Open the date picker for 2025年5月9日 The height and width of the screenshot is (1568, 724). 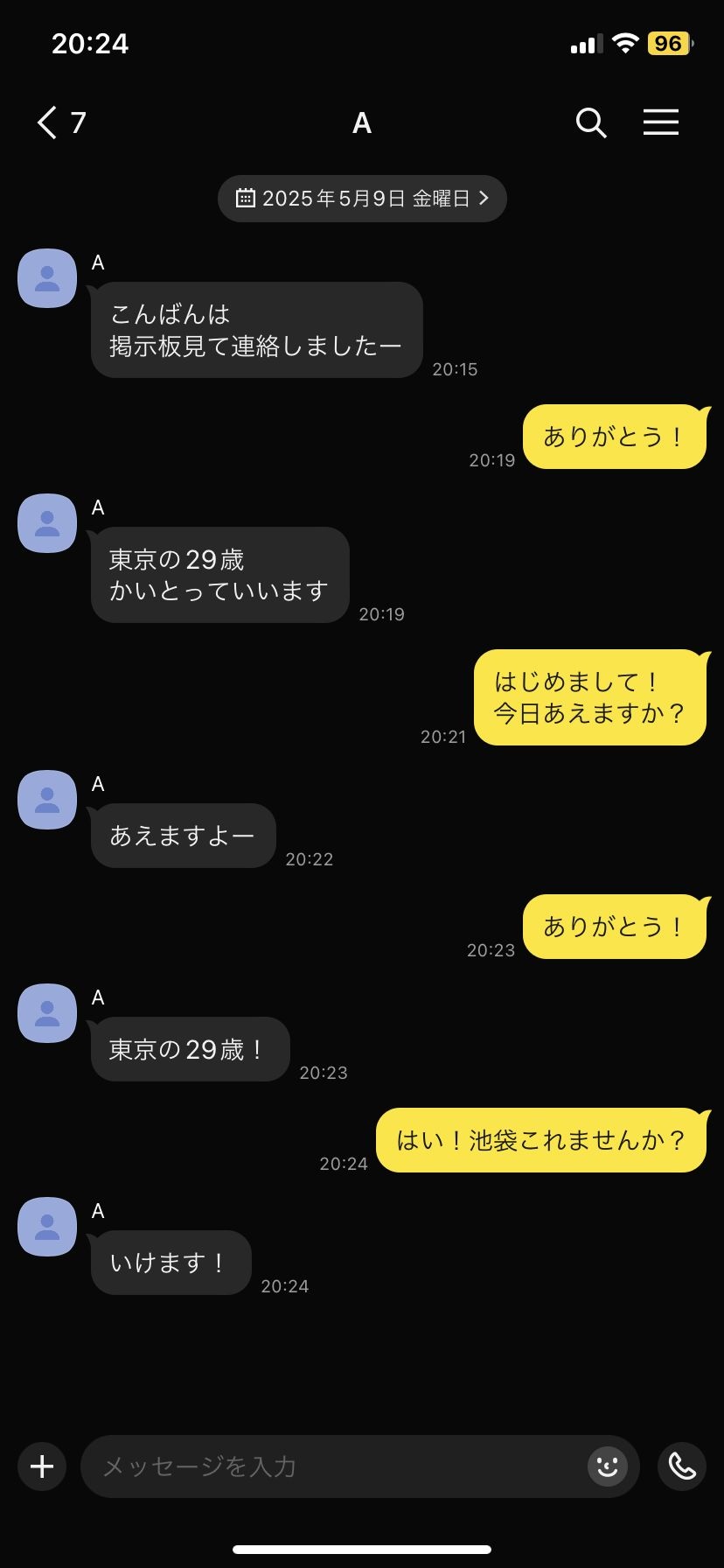point(362,199)
